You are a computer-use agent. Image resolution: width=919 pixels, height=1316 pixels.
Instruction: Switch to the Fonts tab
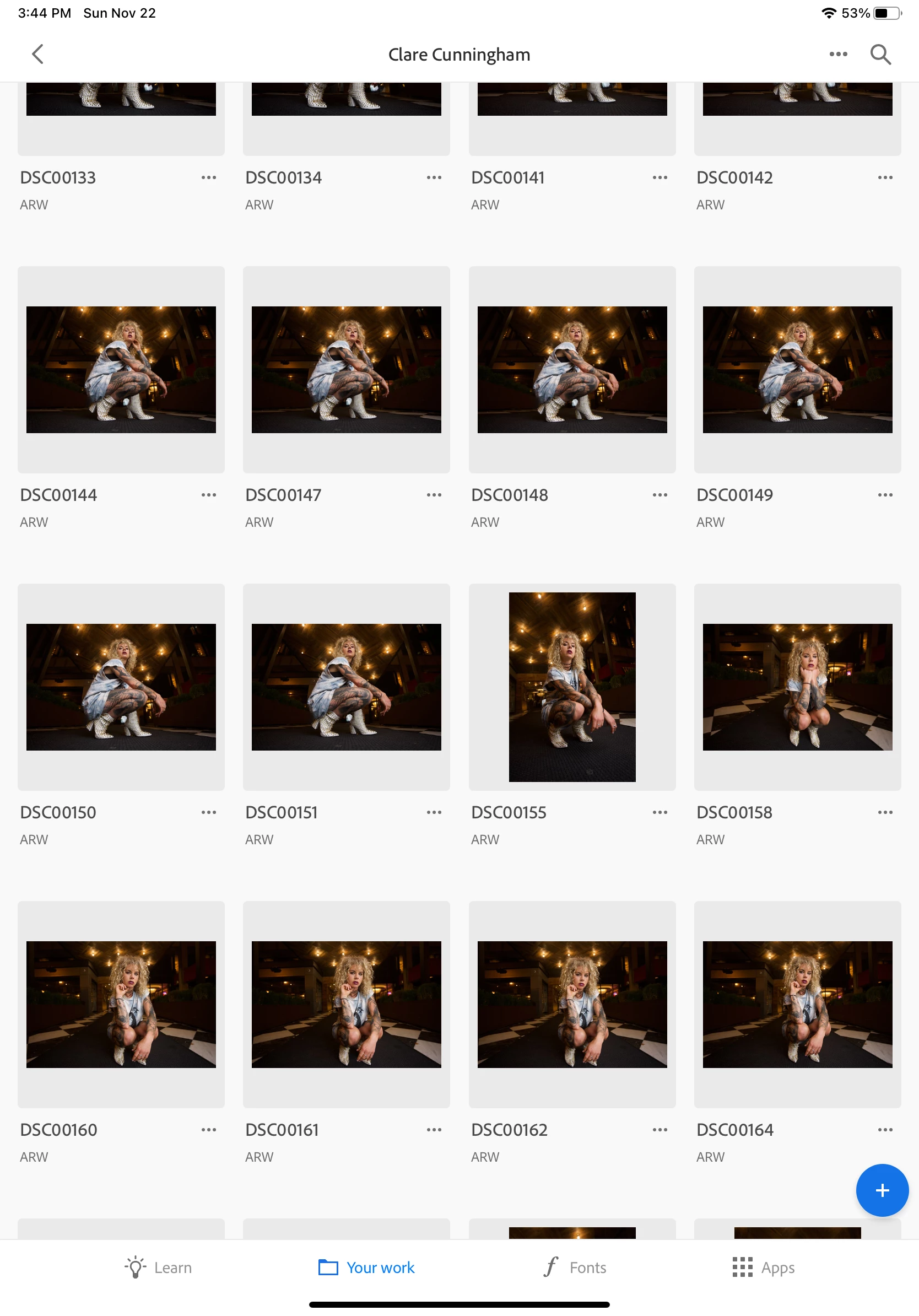(575, 1268)
